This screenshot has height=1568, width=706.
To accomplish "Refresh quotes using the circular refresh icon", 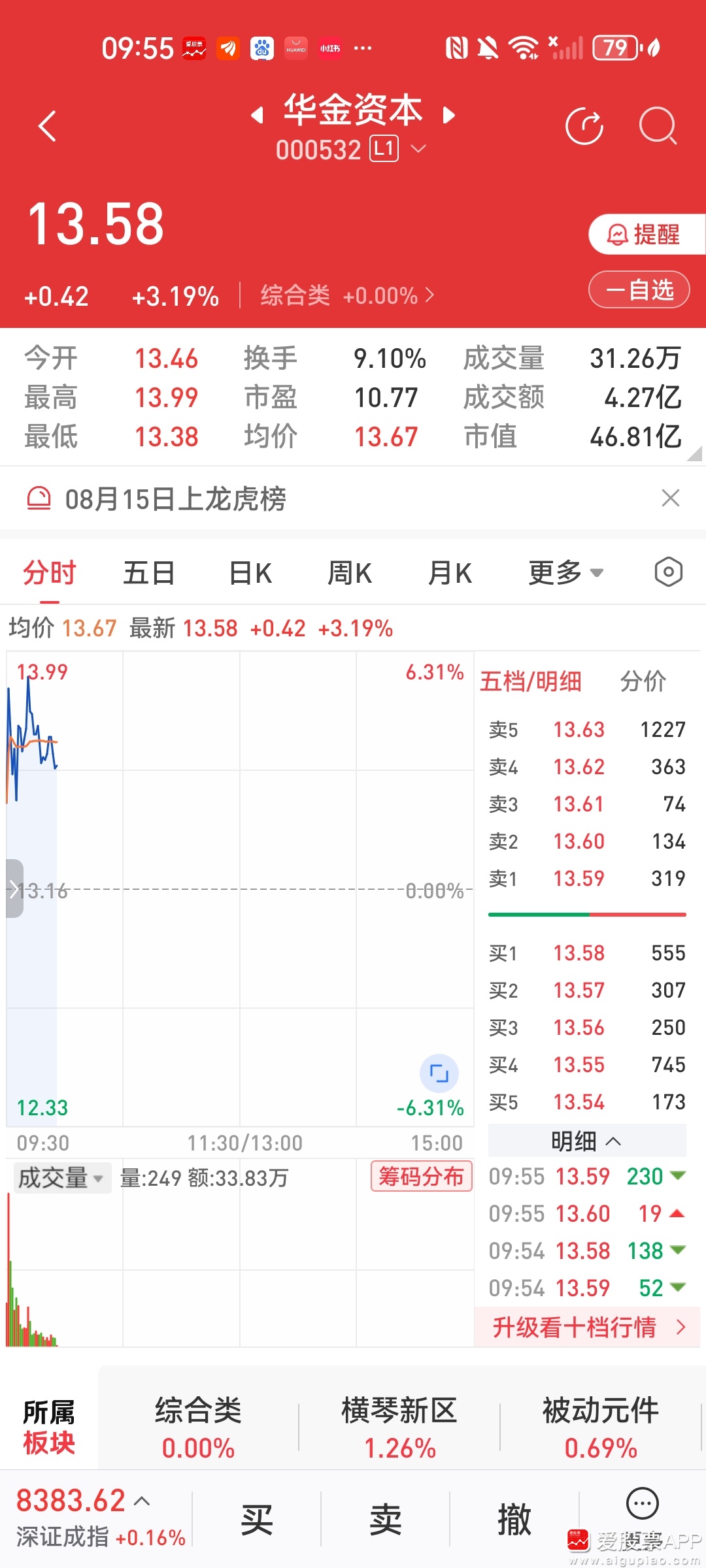I will click(584, 125).
